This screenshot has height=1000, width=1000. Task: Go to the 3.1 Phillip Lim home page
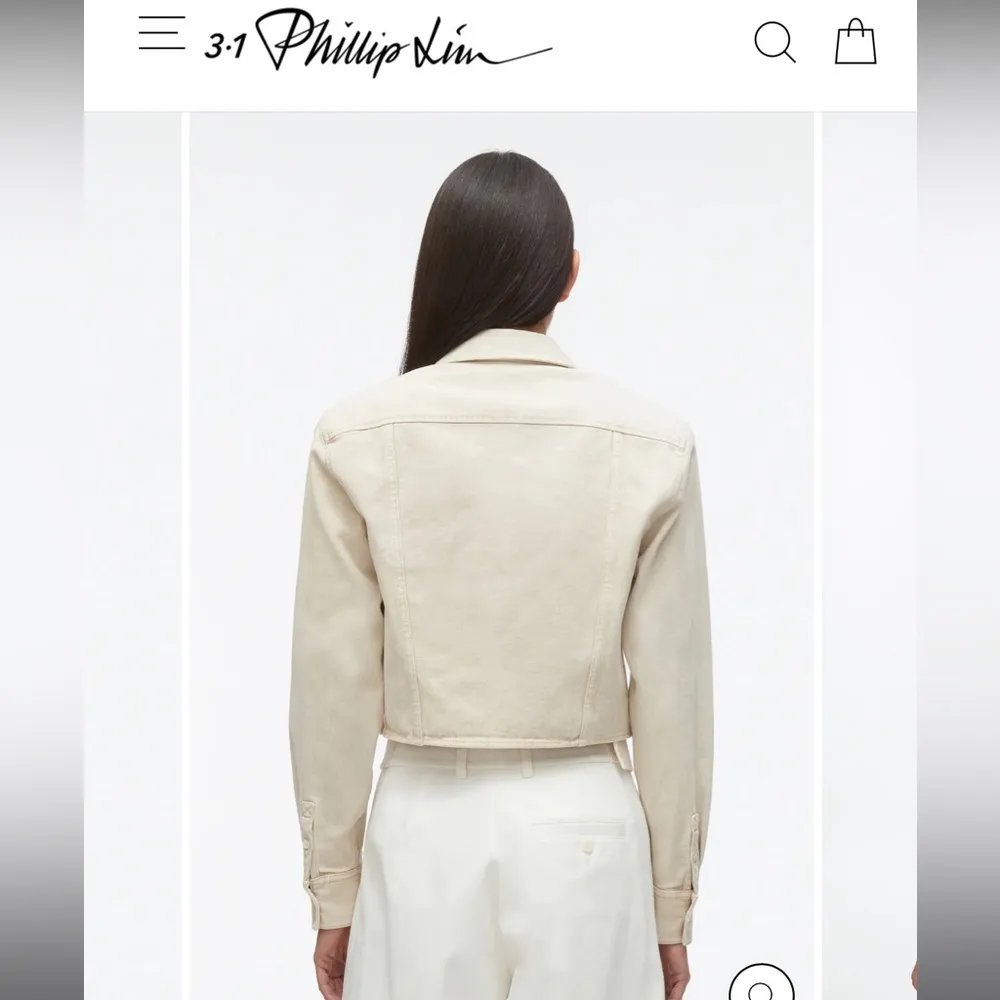[x=378, y=42]
